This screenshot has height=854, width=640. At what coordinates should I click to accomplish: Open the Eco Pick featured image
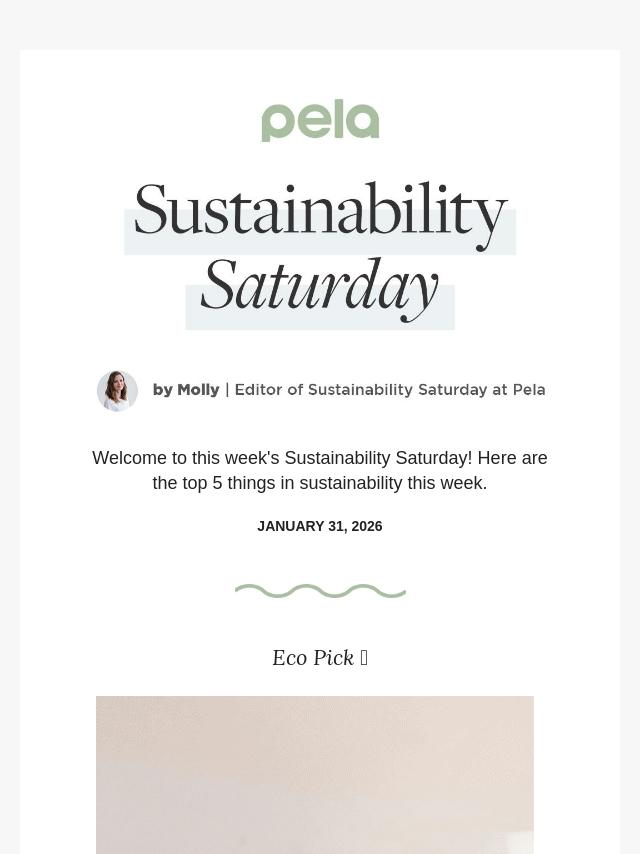pos(315,774)
